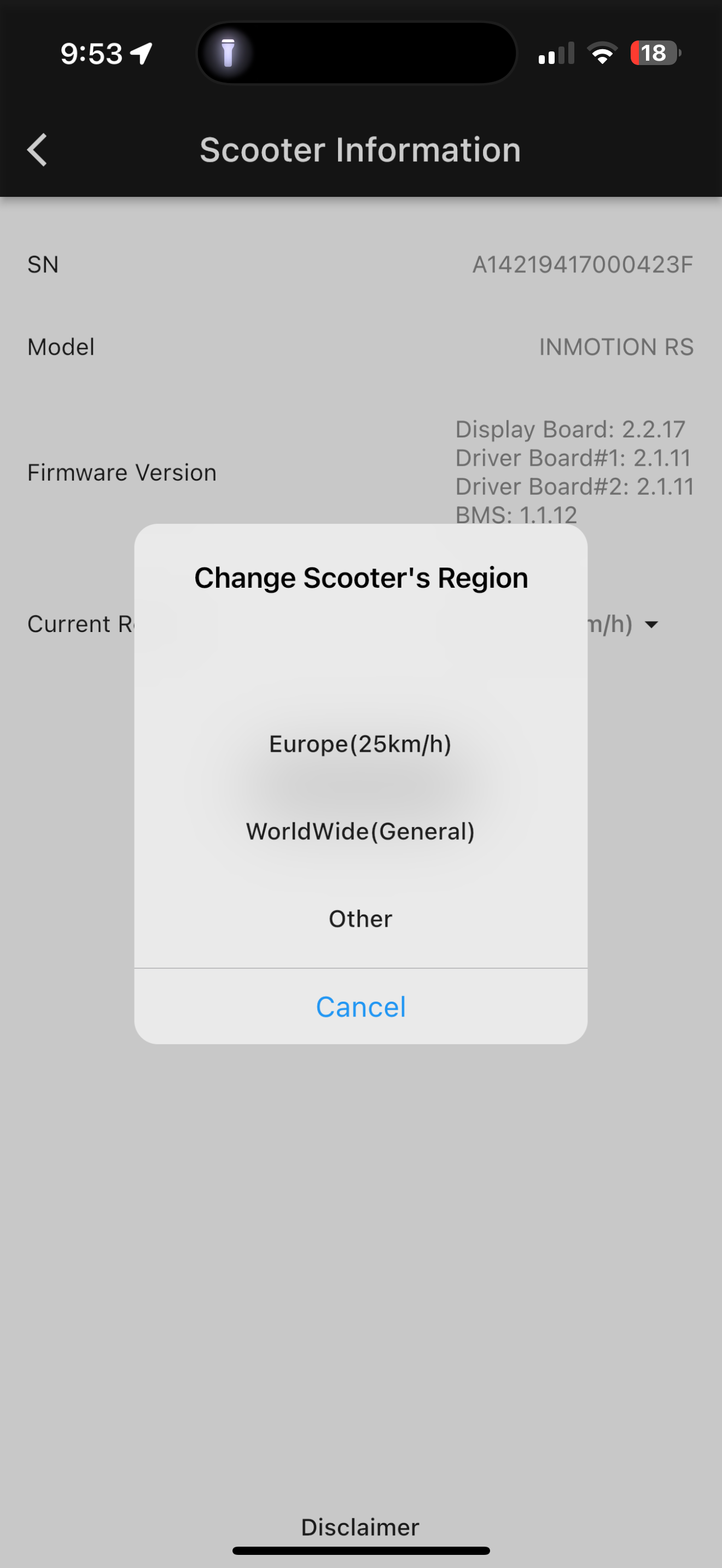Cancel the region change dialog

coord(360,1007)
